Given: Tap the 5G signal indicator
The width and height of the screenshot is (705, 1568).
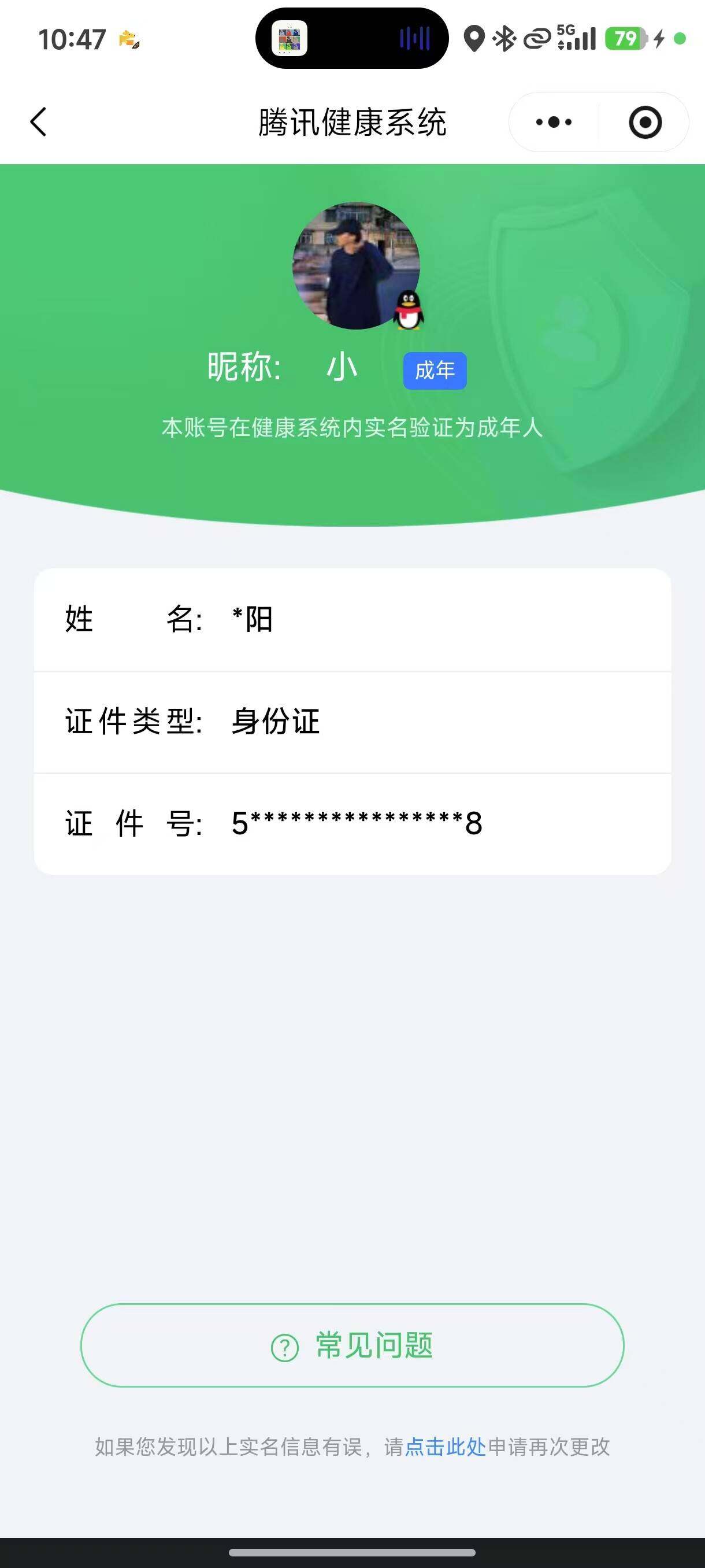Looking at the screenshot, I should click(575, 39).
